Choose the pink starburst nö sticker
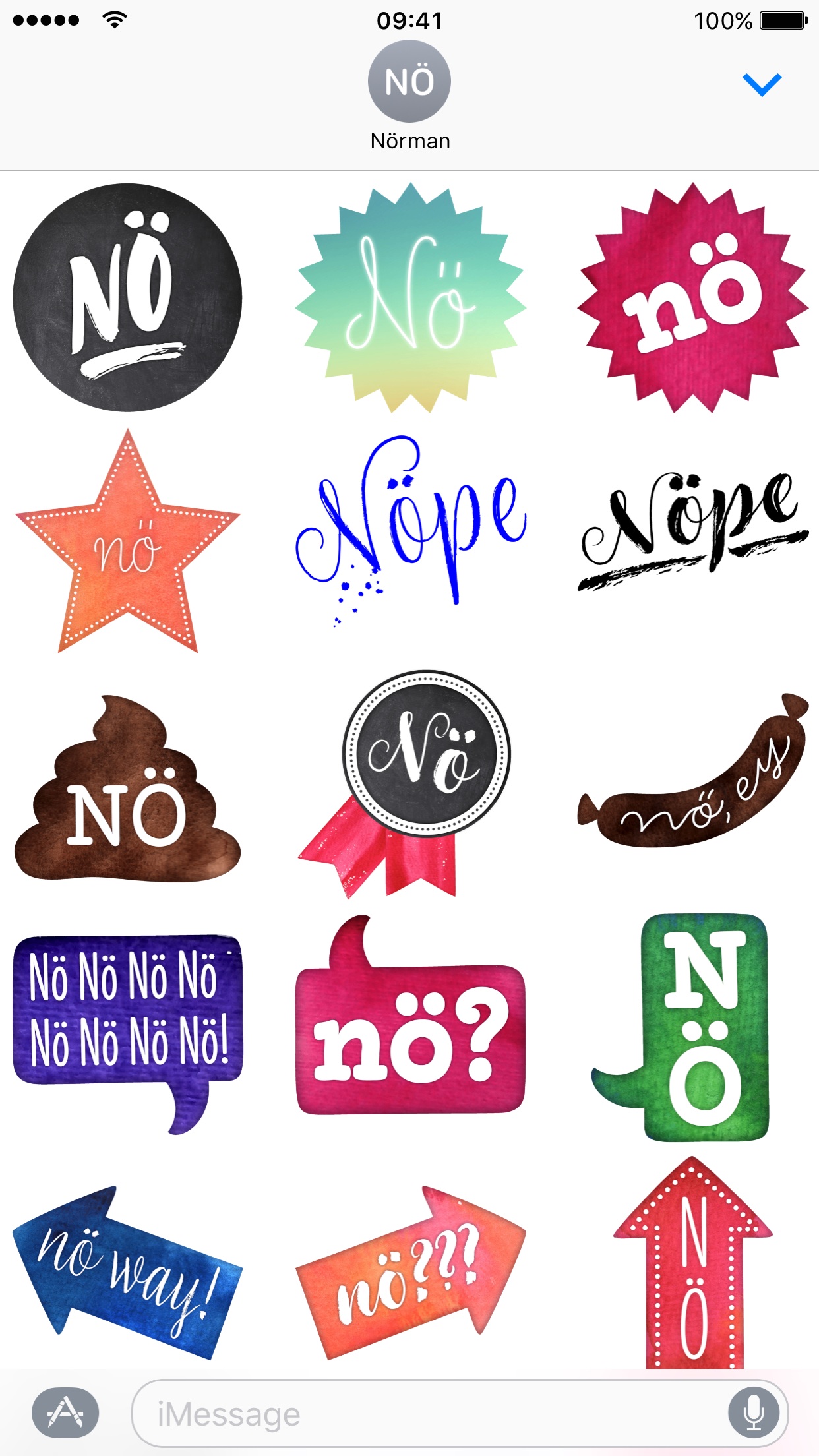This screenshot has height=1456, width=819. click(x=692, y=298)
